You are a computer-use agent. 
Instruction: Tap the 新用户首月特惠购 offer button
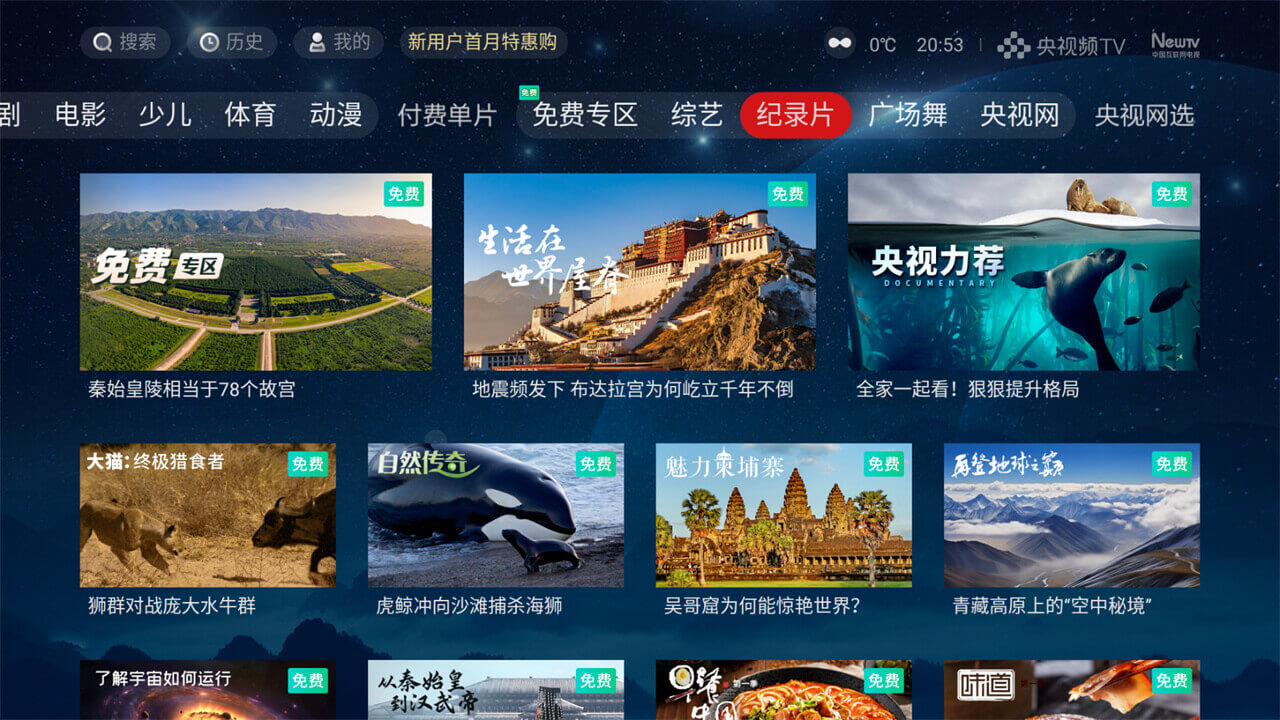tap(483, 42)
